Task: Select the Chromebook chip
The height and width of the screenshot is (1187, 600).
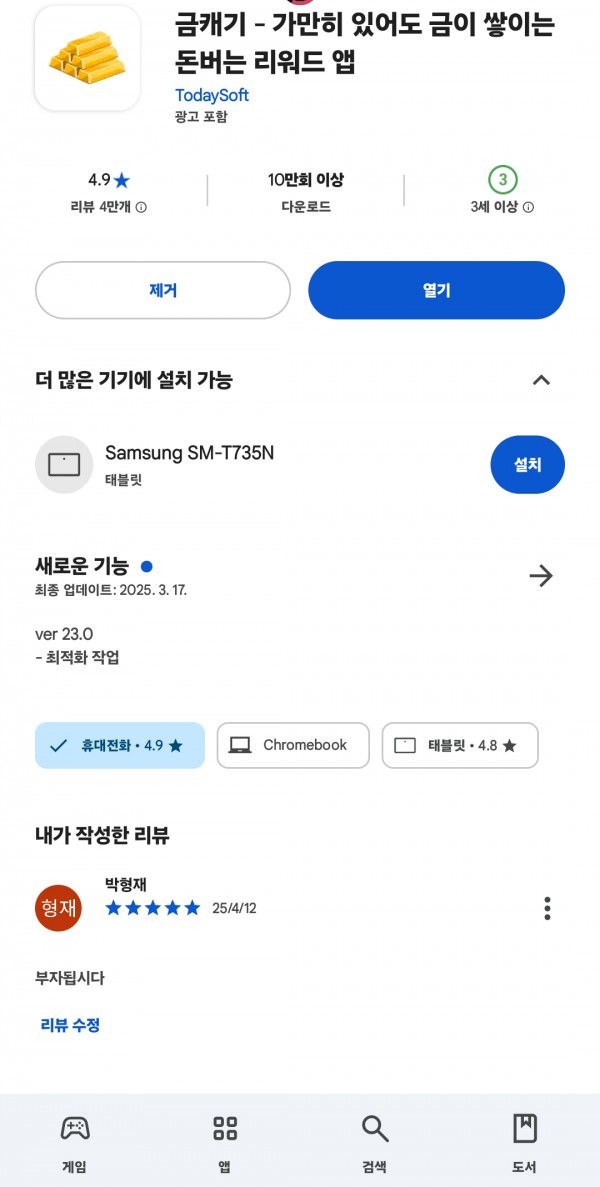Action: click(x=294, y=746)
